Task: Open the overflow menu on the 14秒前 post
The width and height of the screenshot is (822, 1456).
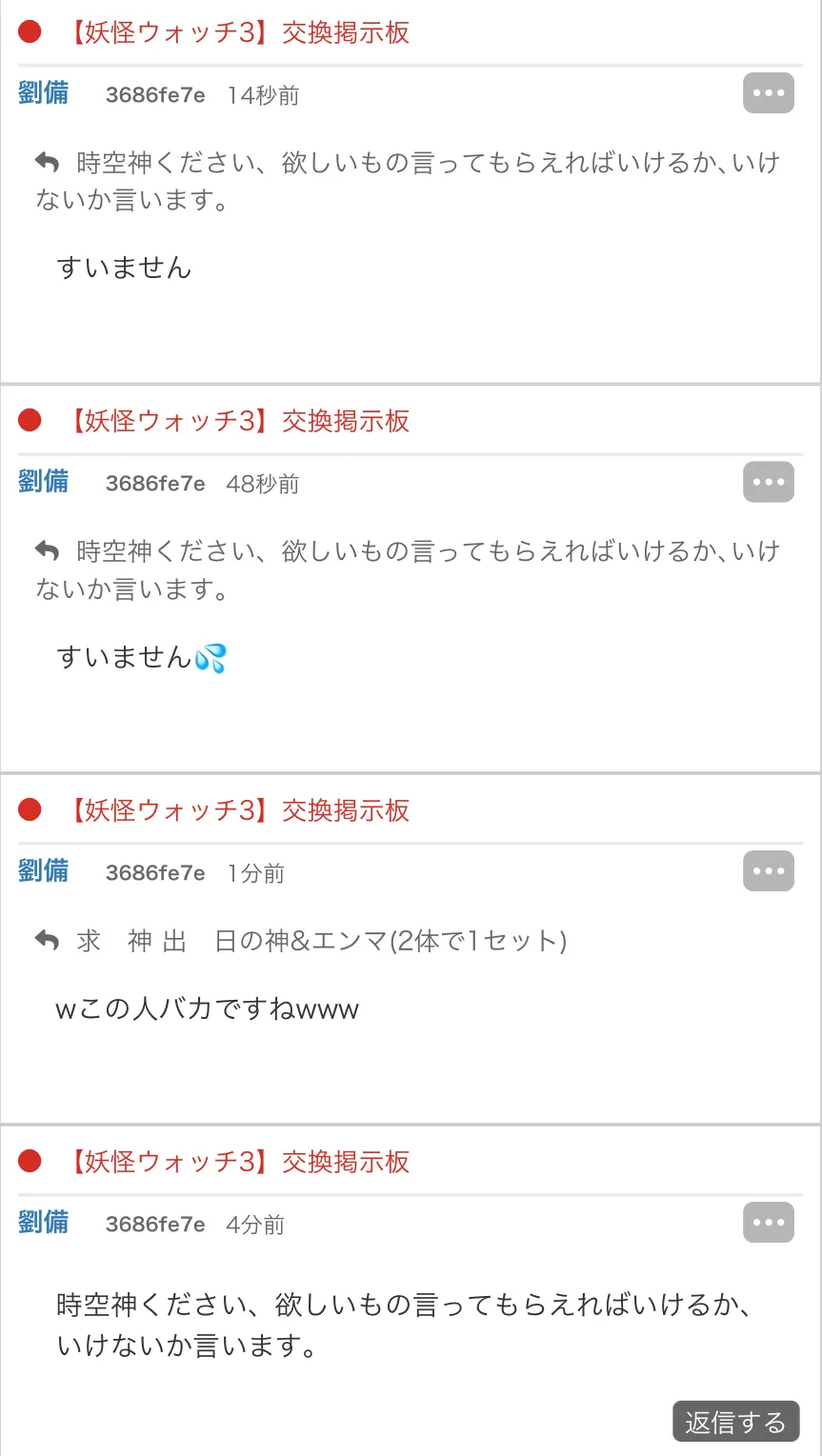Action: point(768,93)
